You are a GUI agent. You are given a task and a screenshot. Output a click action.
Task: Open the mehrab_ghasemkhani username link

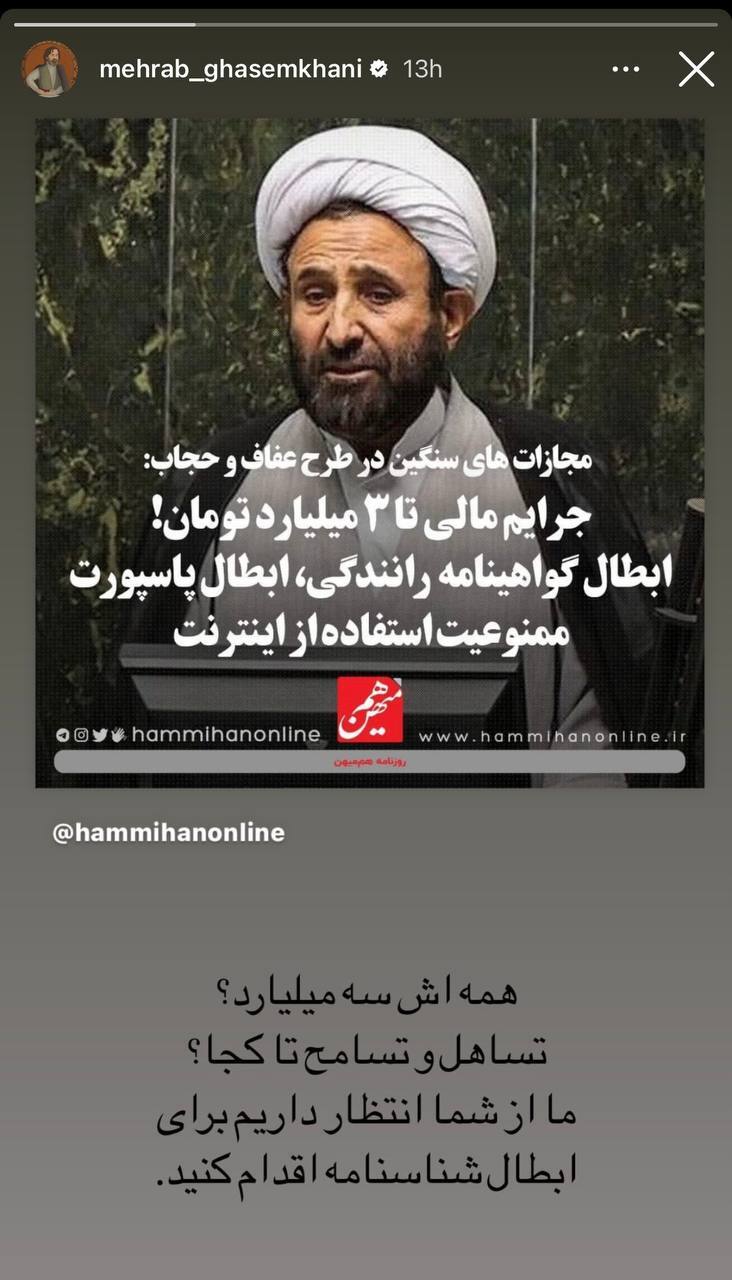click(x=230, y=69)
